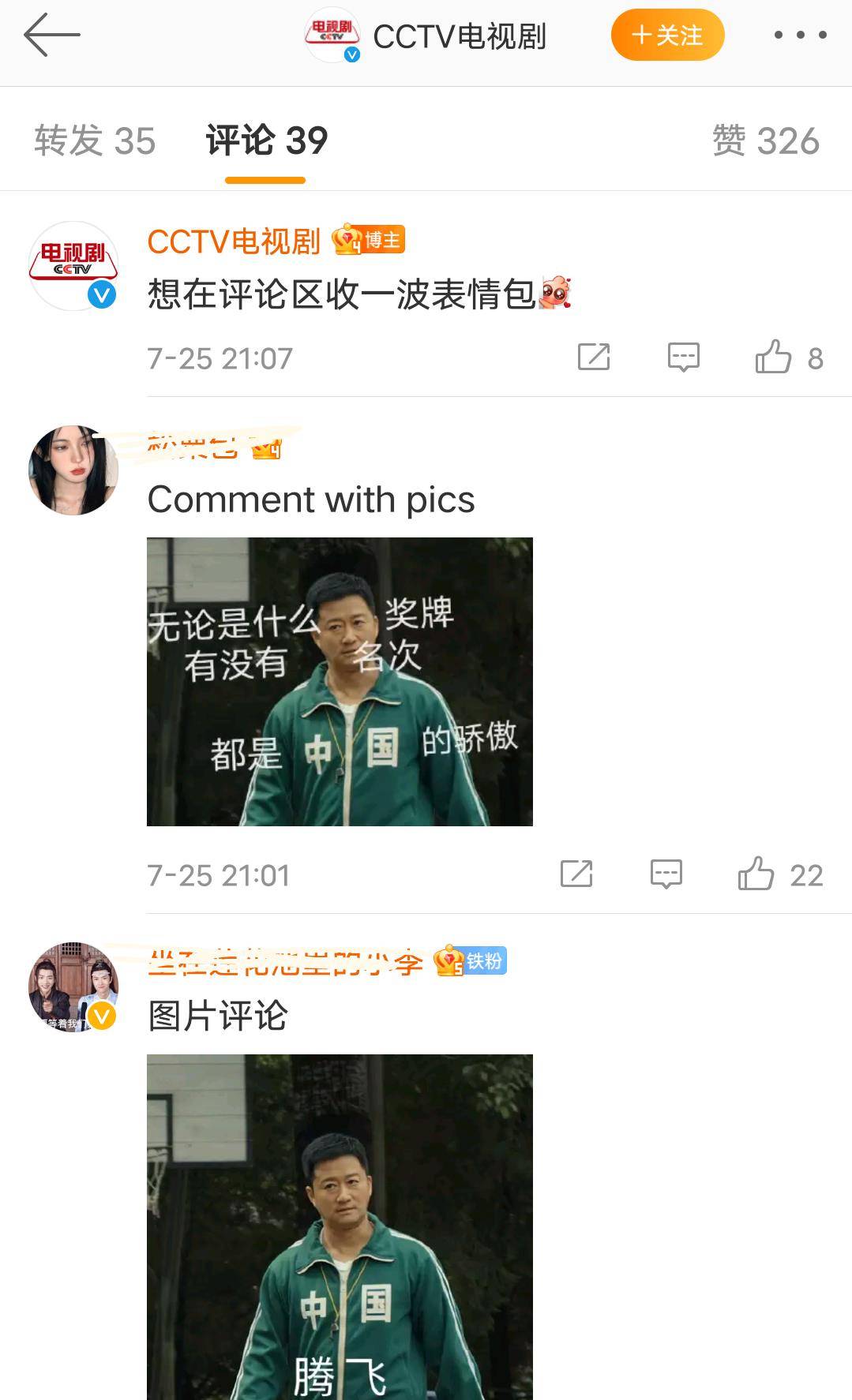Viewport: 852px width, 1400px height.
Task: Tap the crown fan-level badge next to first commenter
Action: 266,450
